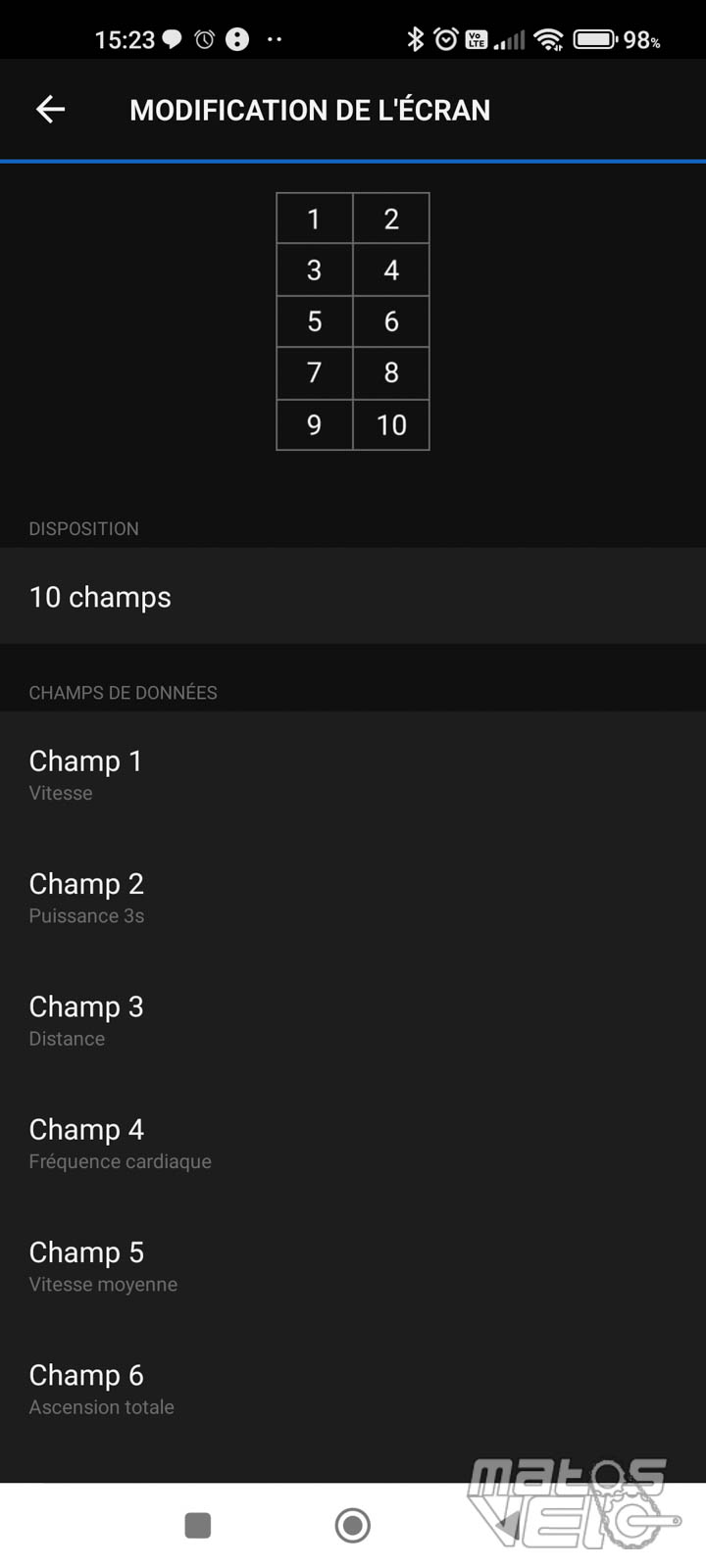
Task: Select the Champ 3 Distance row
Action: (x=353, y=1020)
